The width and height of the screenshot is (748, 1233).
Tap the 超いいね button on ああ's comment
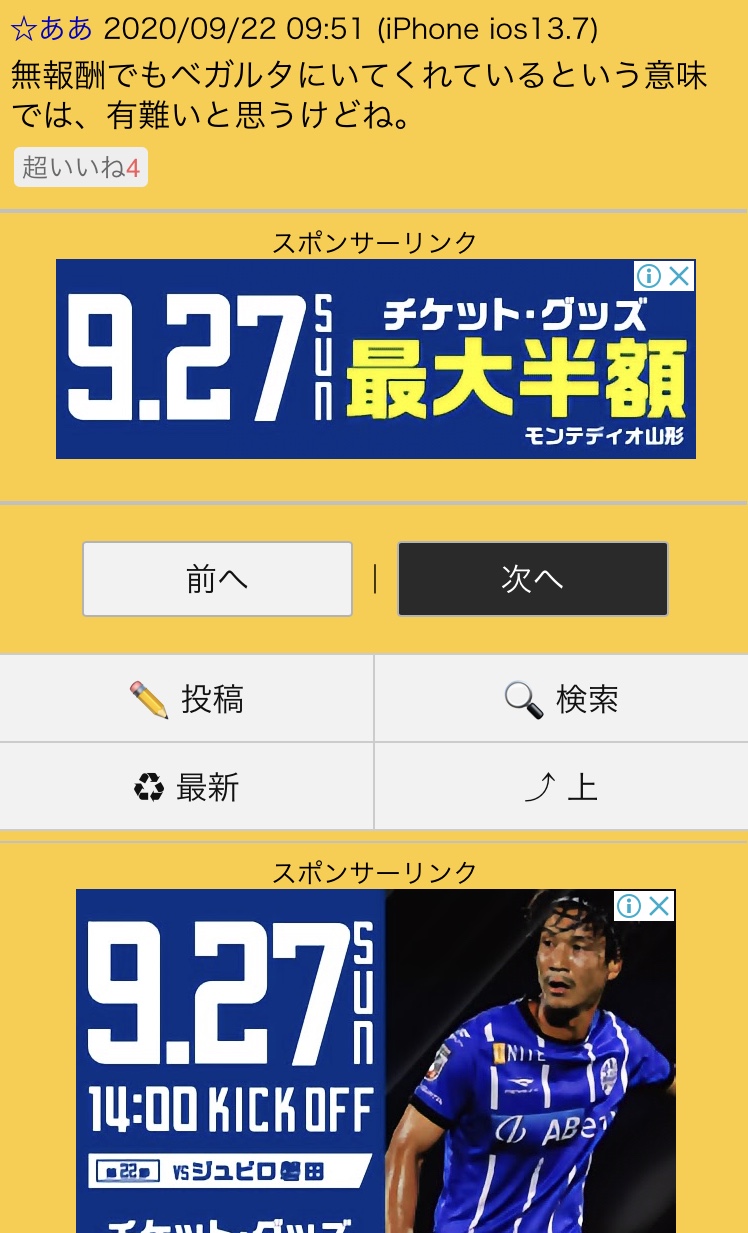point(80,167)
